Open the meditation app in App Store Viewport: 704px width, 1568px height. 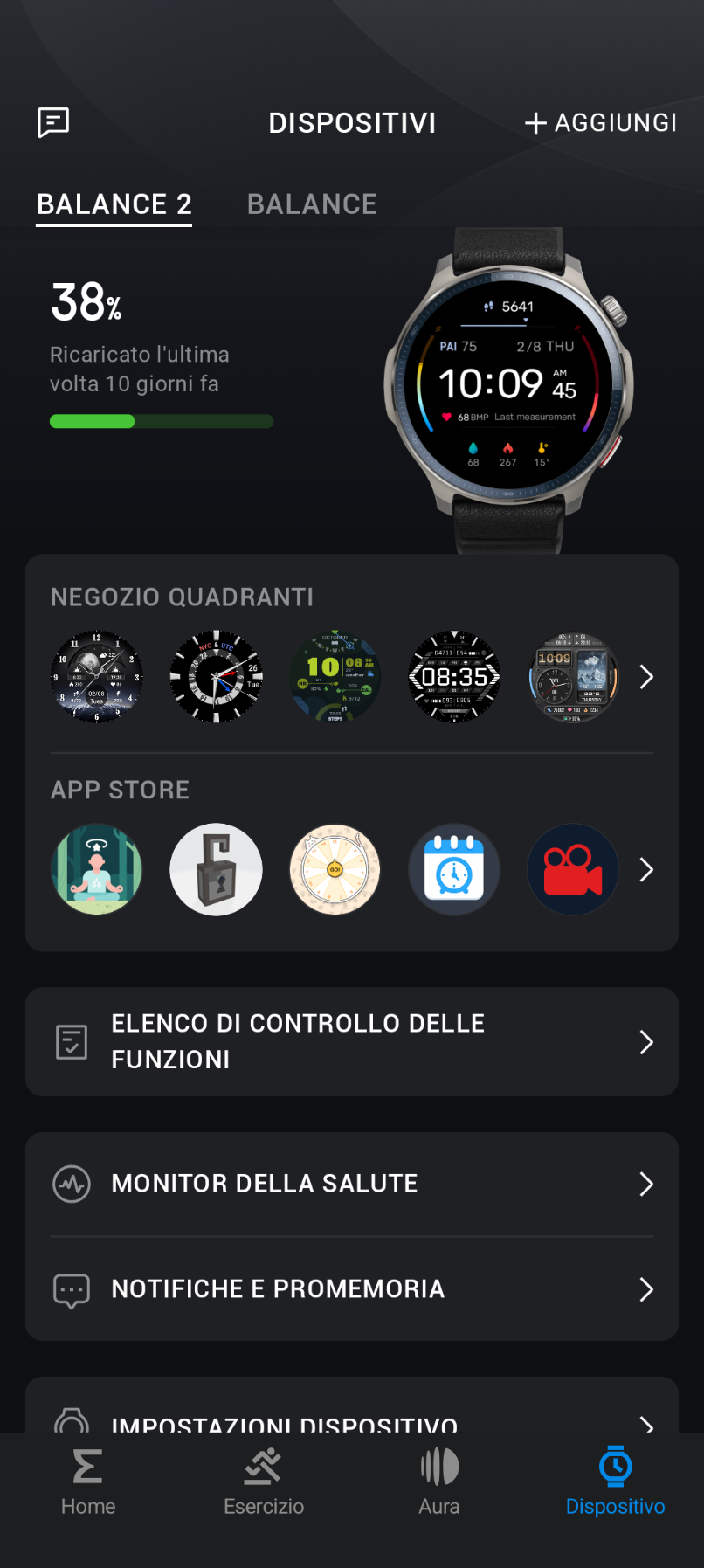96,870
